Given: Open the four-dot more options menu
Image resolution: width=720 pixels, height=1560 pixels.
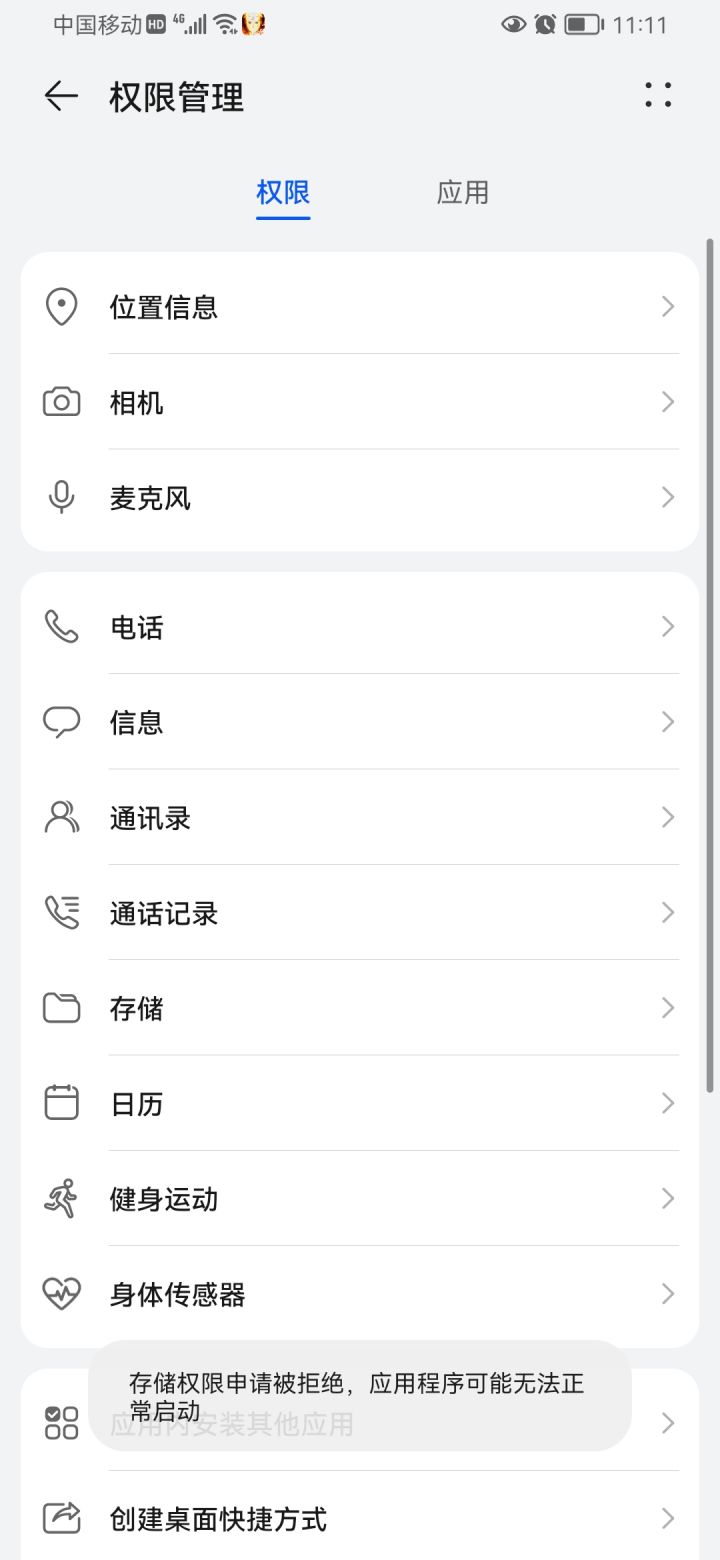Looking at the screenshot, I should point(658,96).
